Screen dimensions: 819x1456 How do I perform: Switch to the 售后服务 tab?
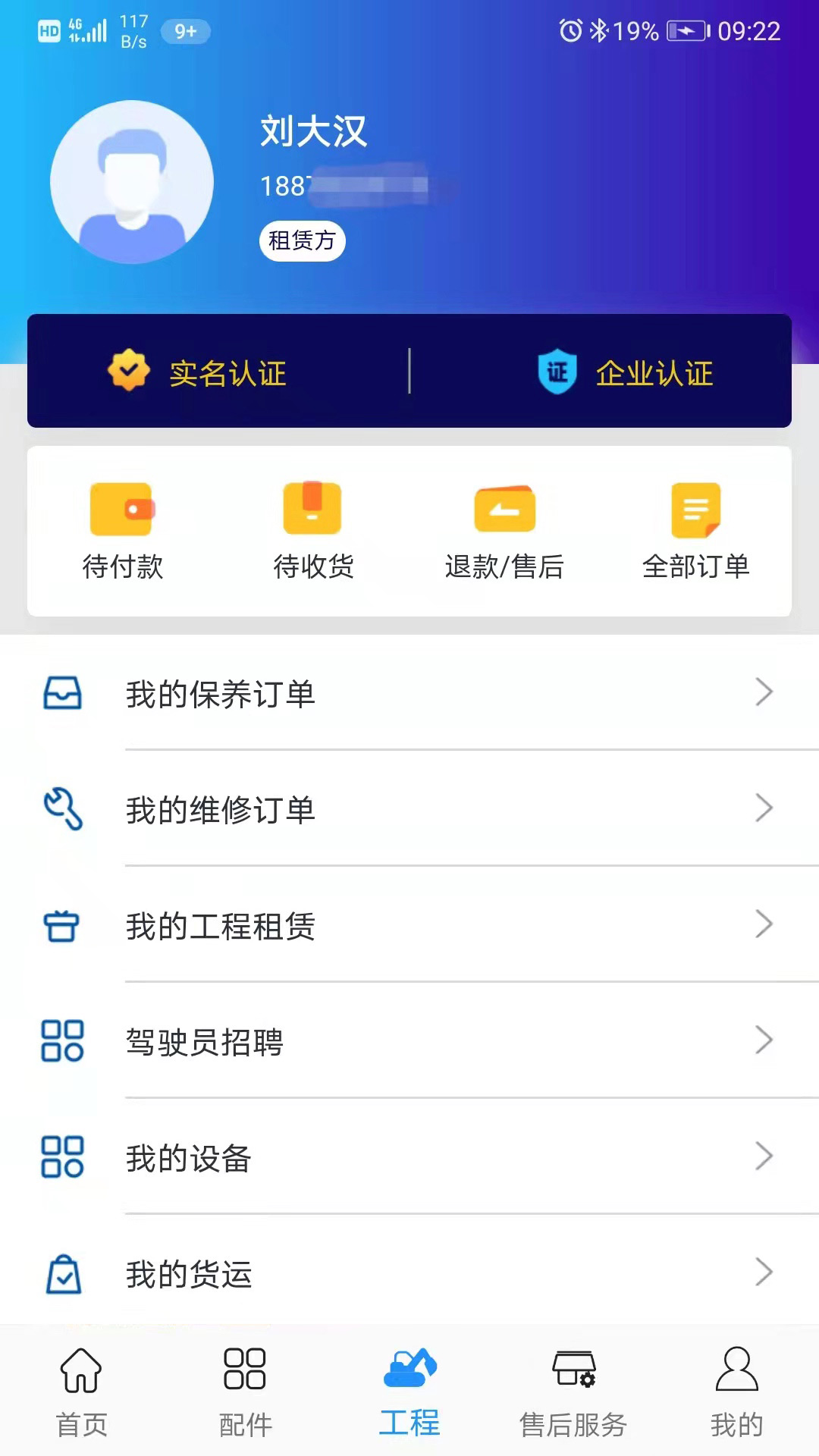pyautogui.click(x=573, y=1392)
